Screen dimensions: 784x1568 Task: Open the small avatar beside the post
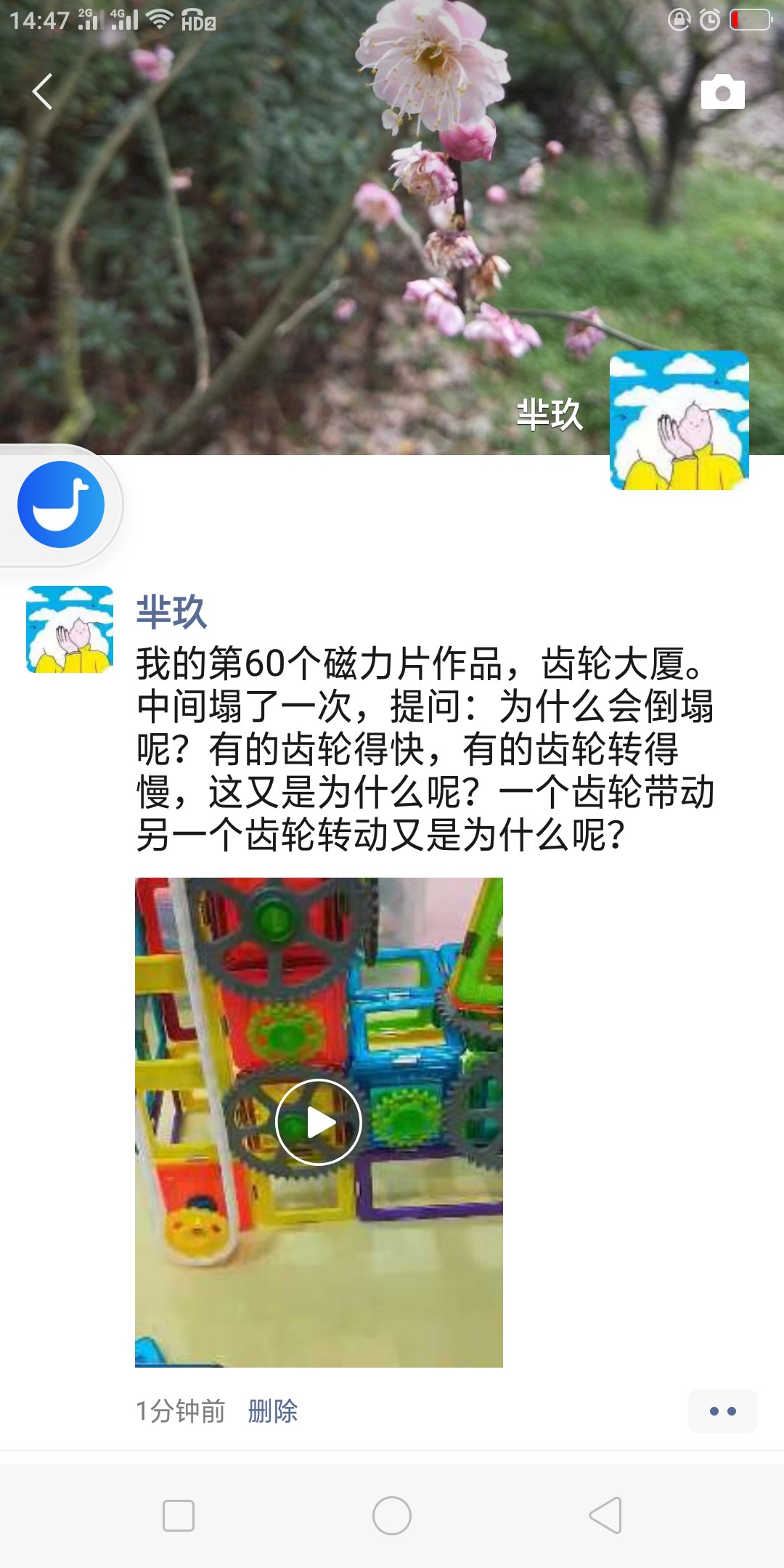(70, 629)
